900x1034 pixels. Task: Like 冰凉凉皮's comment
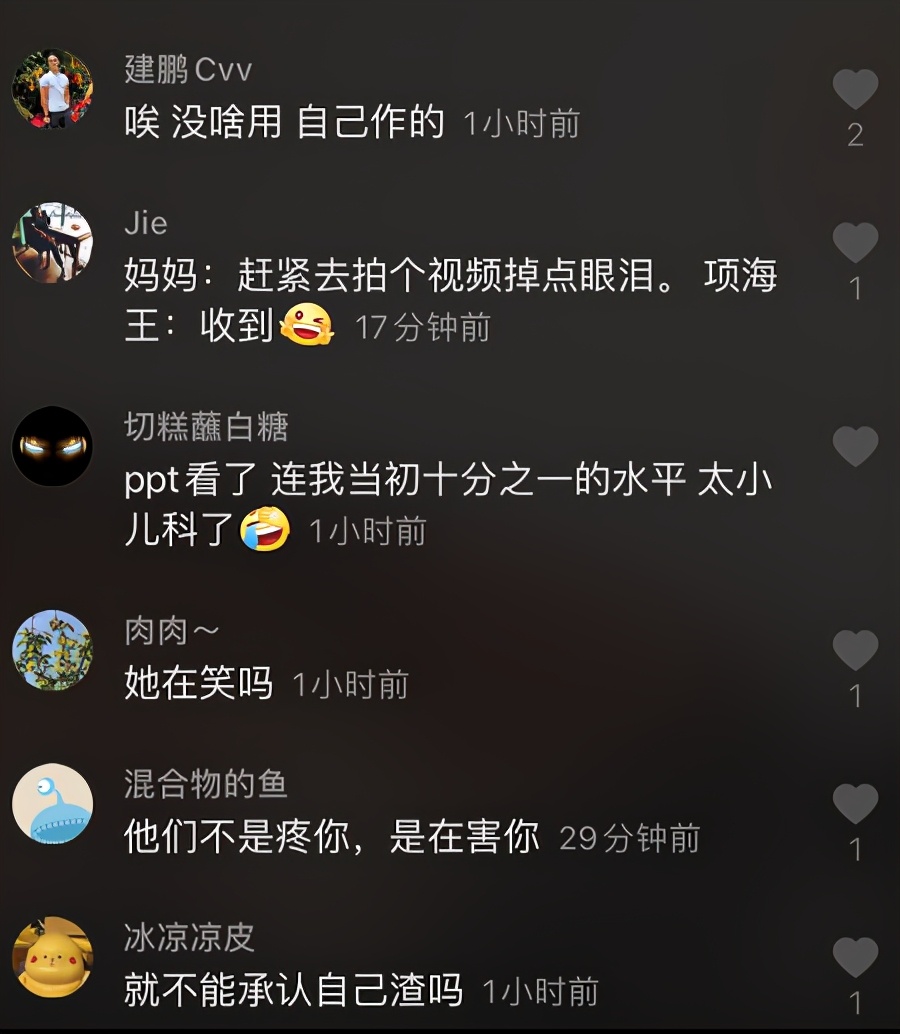tap(855, 957)
